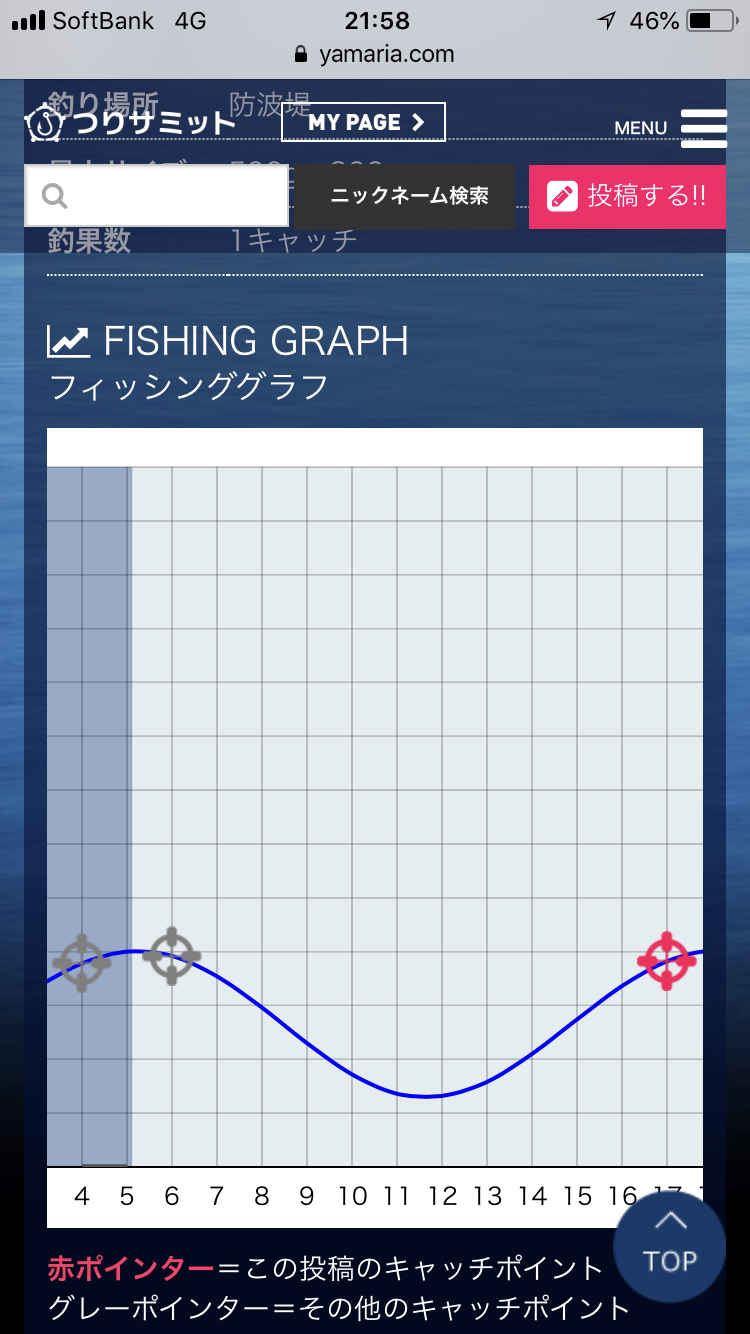The height and width of the screenshot is (1334, 750).
Task: Open the つりサミット logo home link
Action: coord(130,123)
